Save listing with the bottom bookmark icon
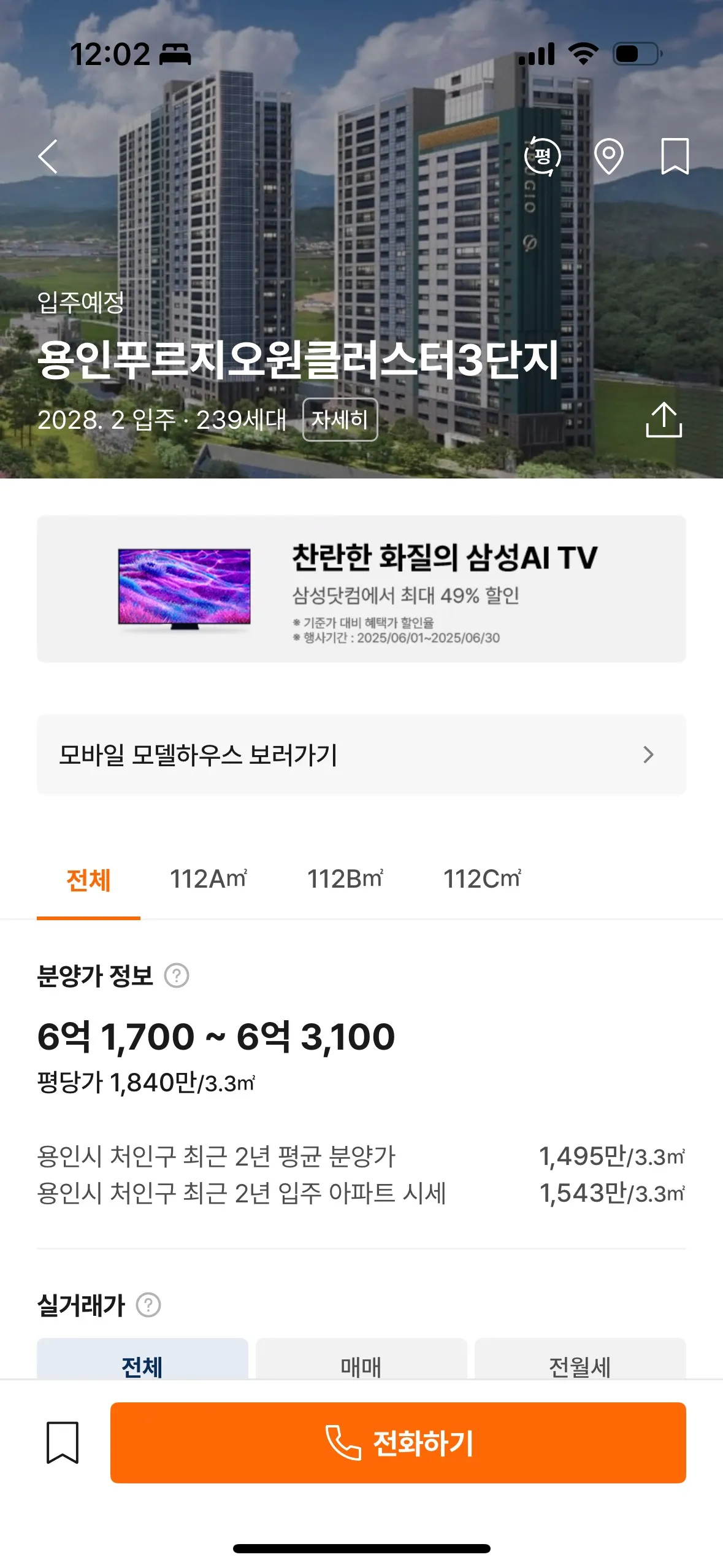Screen dimensions: 723x1568 pos(63,1443)
